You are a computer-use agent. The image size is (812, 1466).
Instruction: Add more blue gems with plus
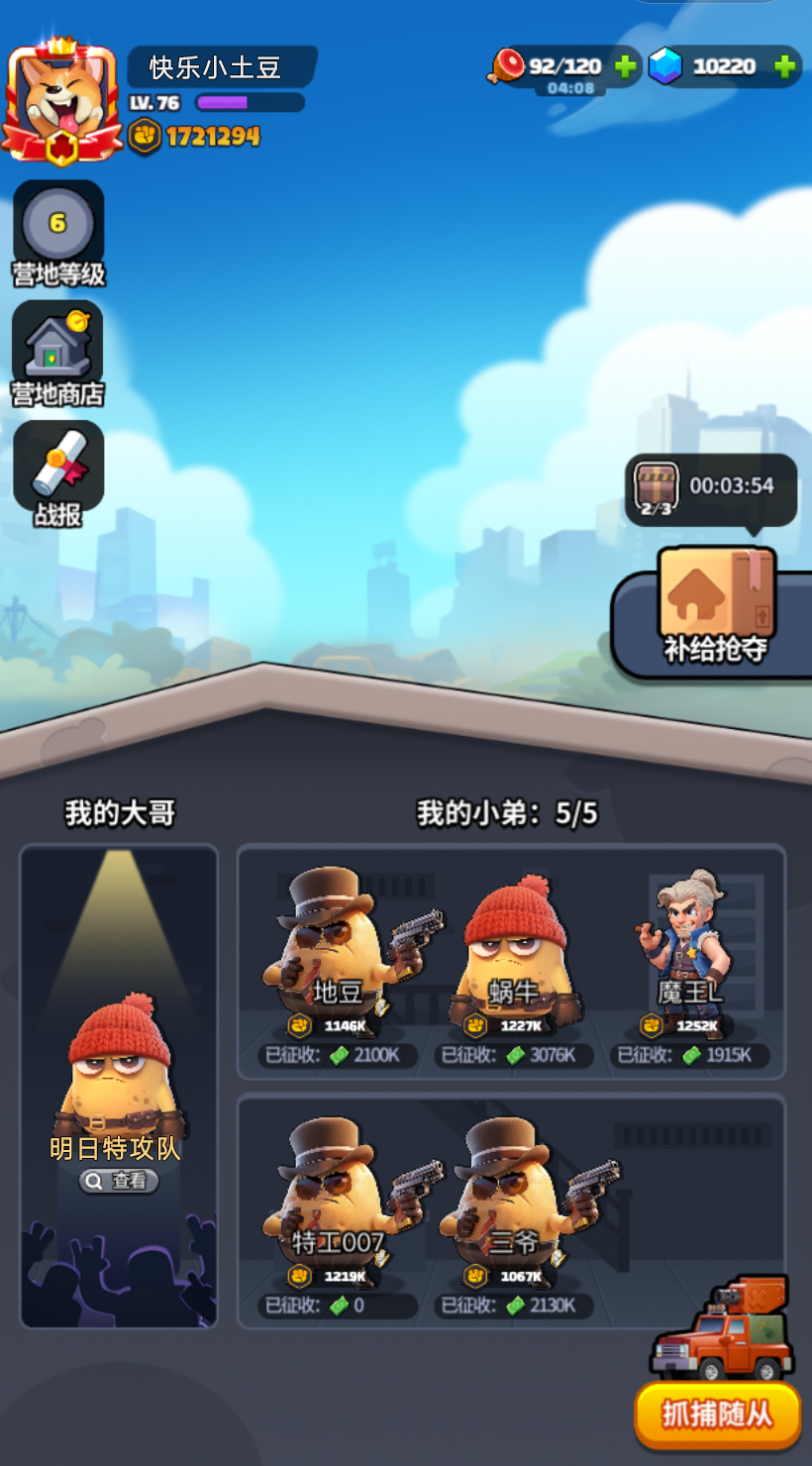coord(784,66)
